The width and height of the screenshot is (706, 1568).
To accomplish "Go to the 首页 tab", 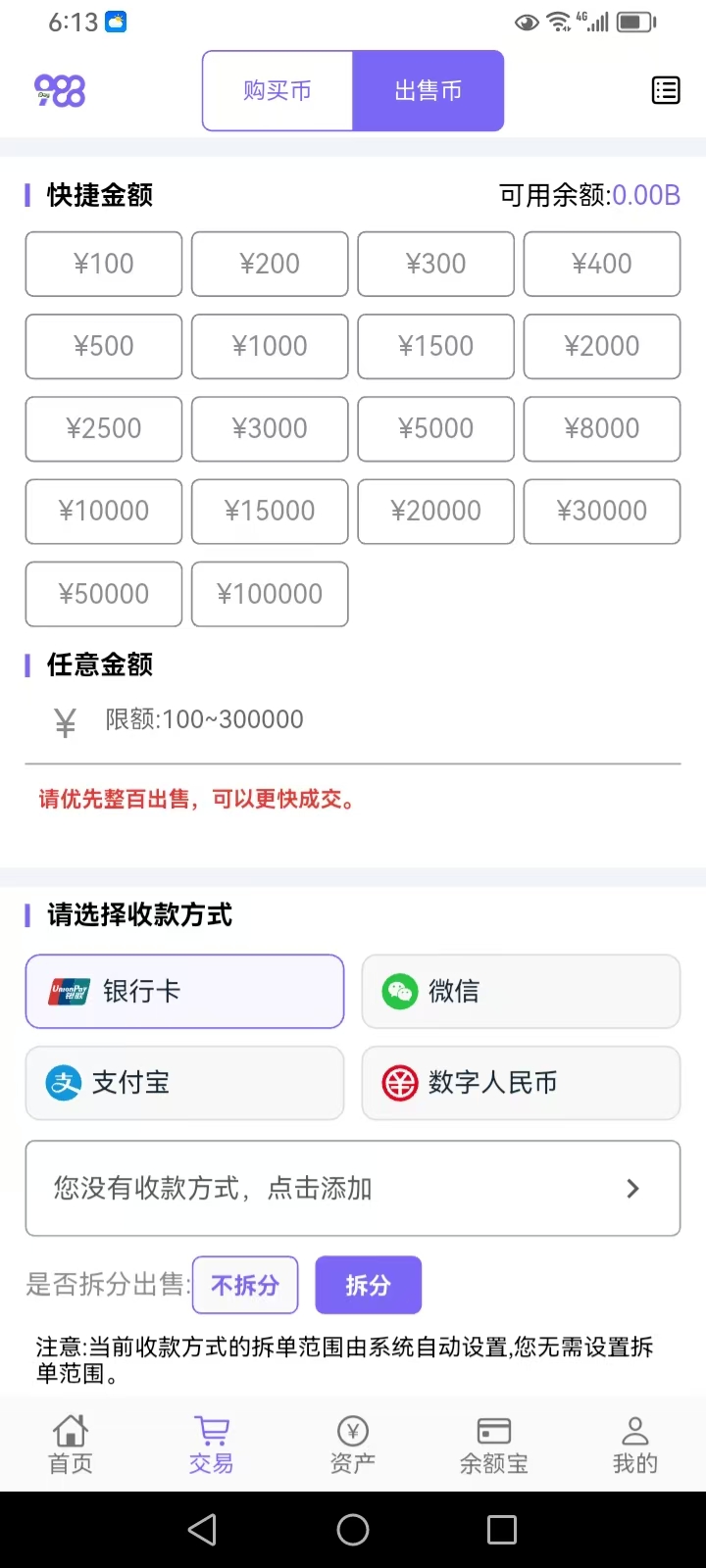I will (x=71, y=1445).
